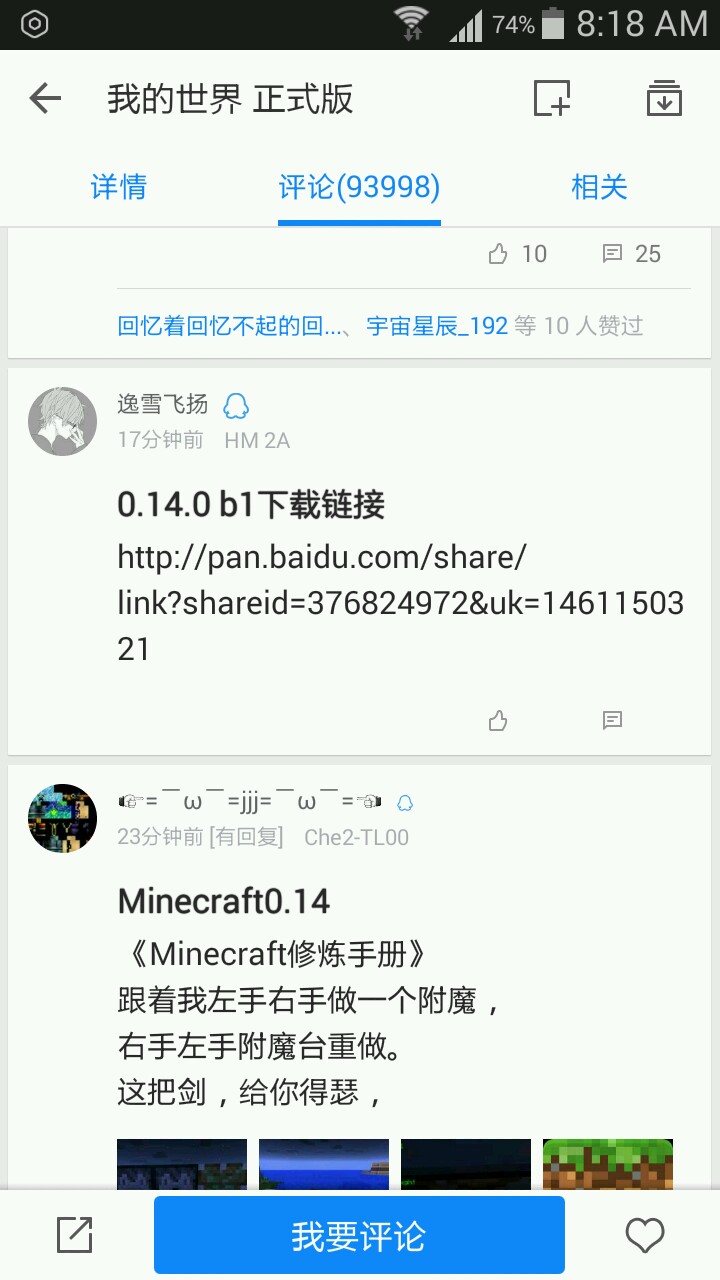Open the pan.baidu.com share link

[x=400, y=603]
